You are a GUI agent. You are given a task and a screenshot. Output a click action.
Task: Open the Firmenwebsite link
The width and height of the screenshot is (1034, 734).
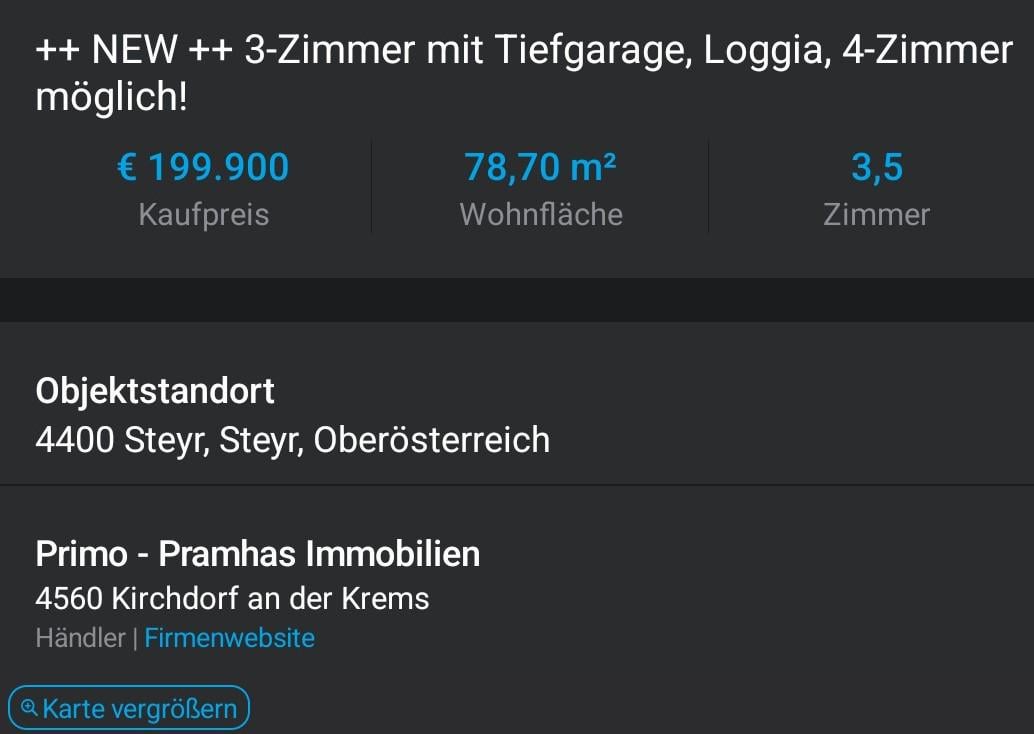tap(229, 638)
